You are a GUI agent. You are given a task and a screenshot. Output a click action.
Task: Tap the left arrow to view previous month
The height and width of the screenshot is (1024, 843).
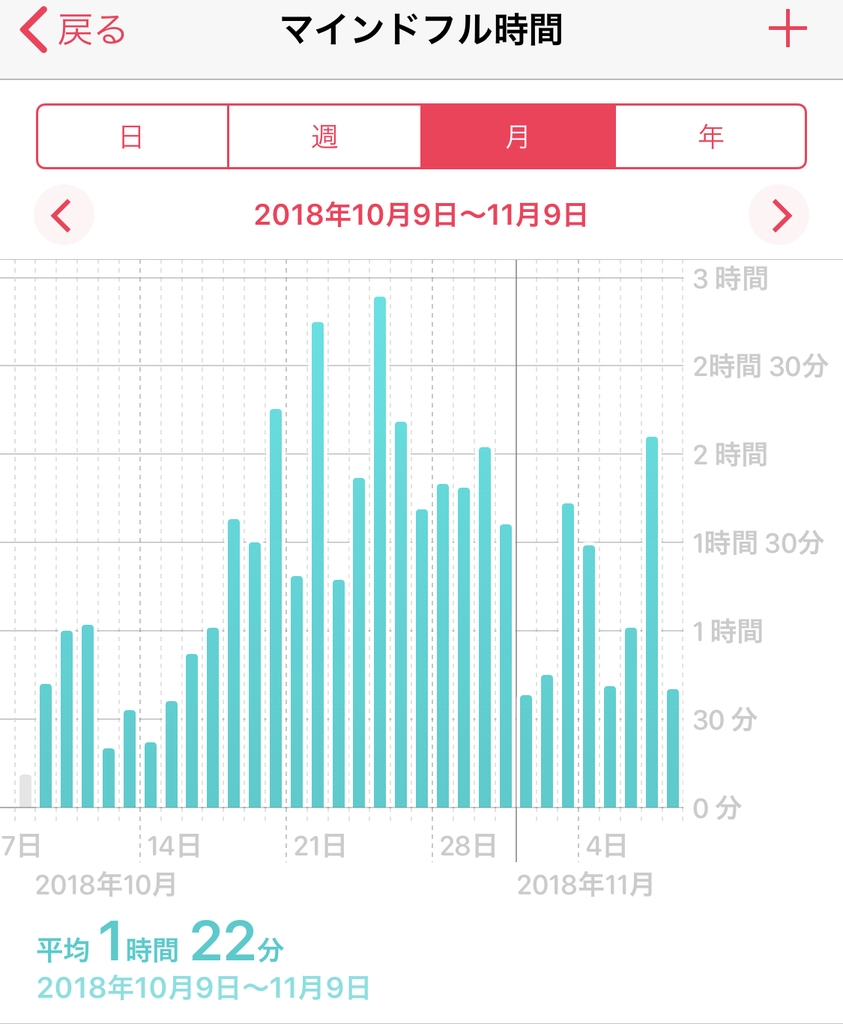point(63,213)
